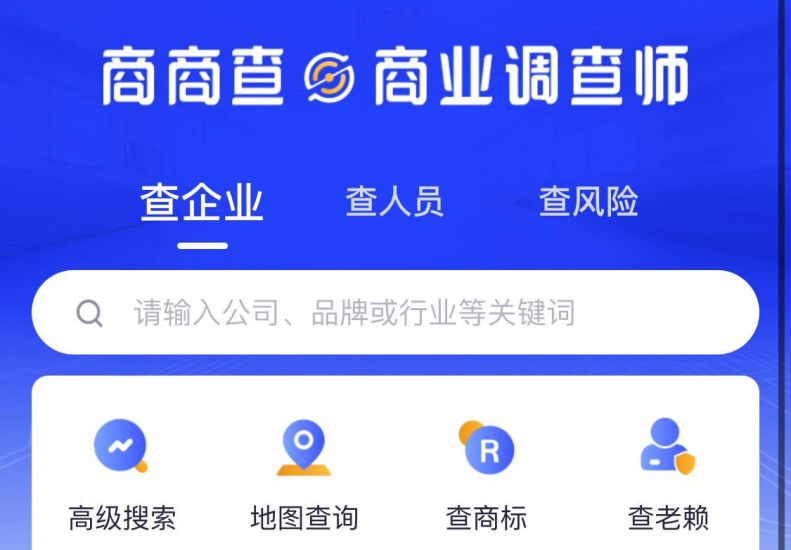Switch to the 查企业 tab
Image resolution: width=791 pixels, height=550 pixels.
pos(202,202)
